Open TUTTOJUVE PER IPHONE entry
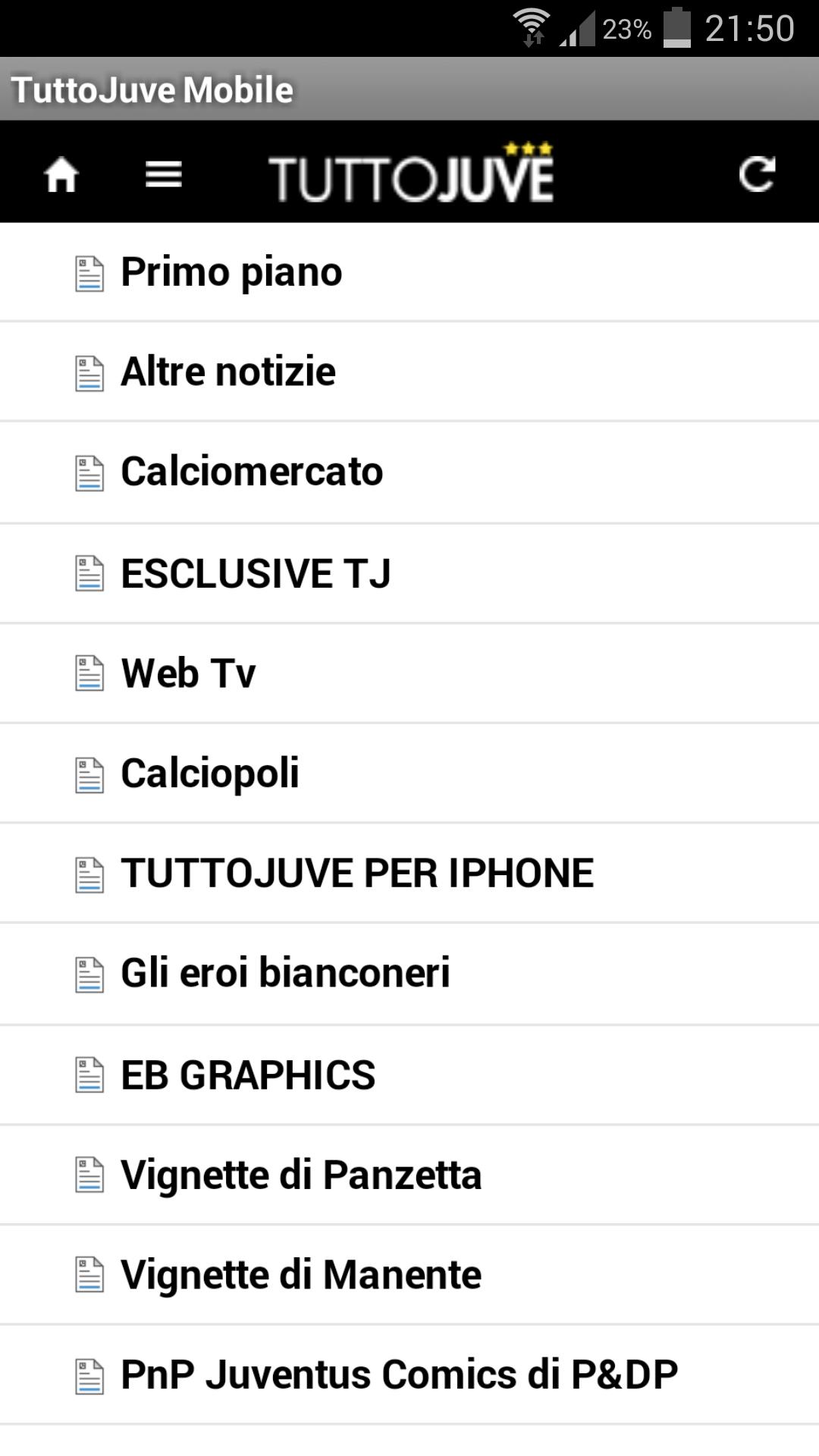 click(356, 872)
